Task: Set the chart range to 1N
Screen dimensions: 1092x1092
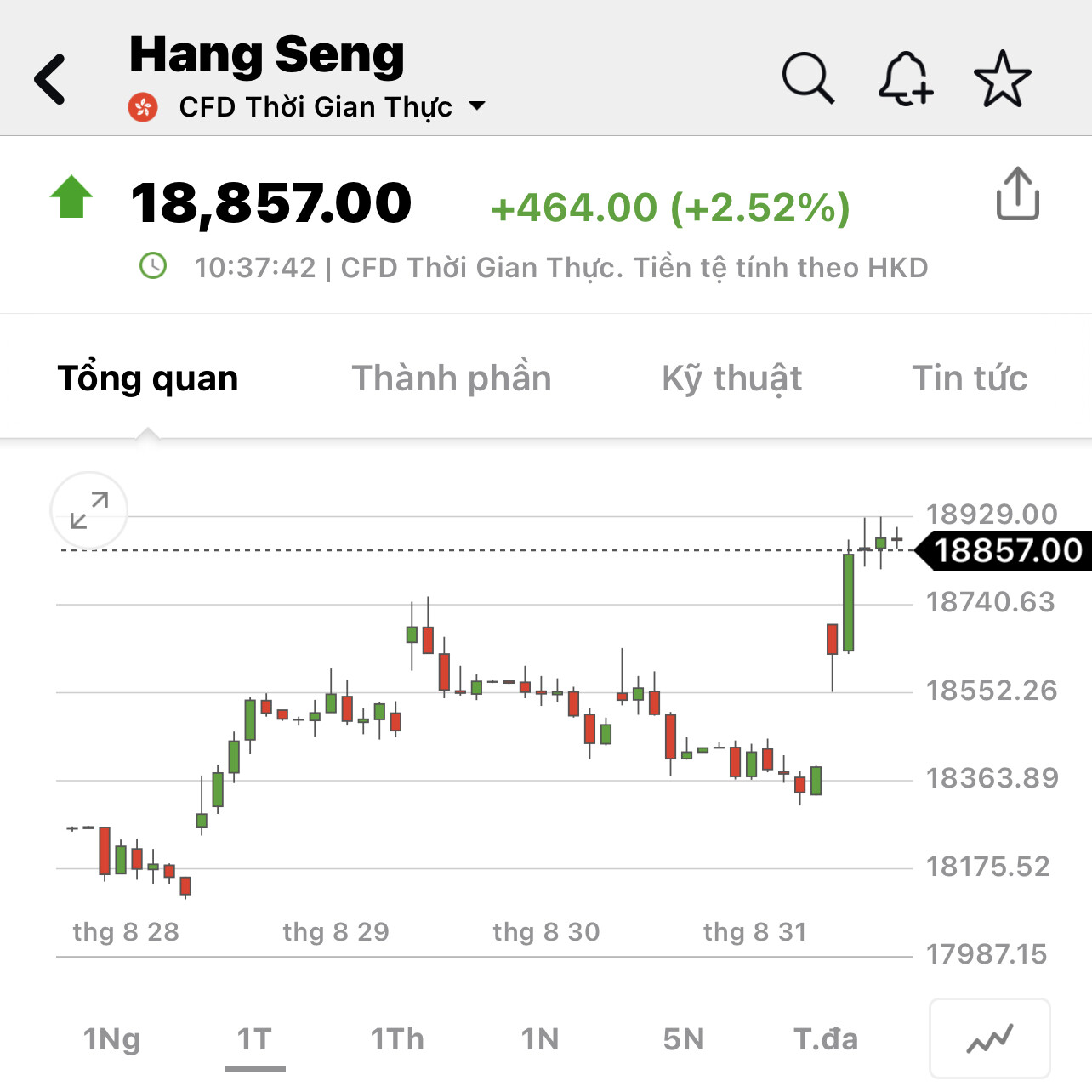Action: 540,1039
